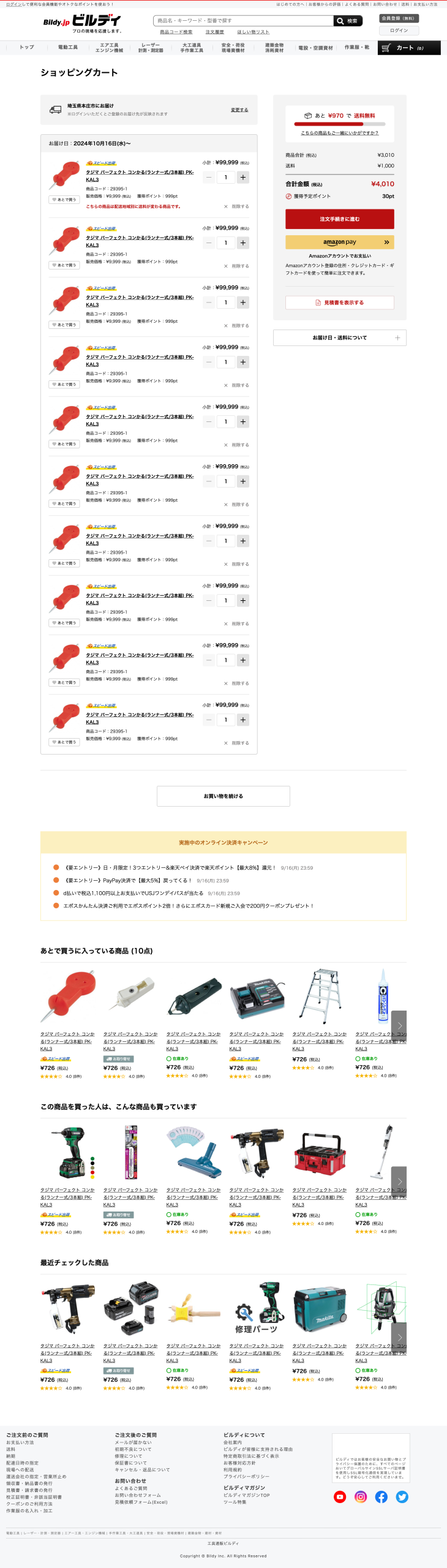This screenshot has height=1568, width=447.
Task: Show the estimate via 見積書を表示する
Action: (x=339, y=303)
